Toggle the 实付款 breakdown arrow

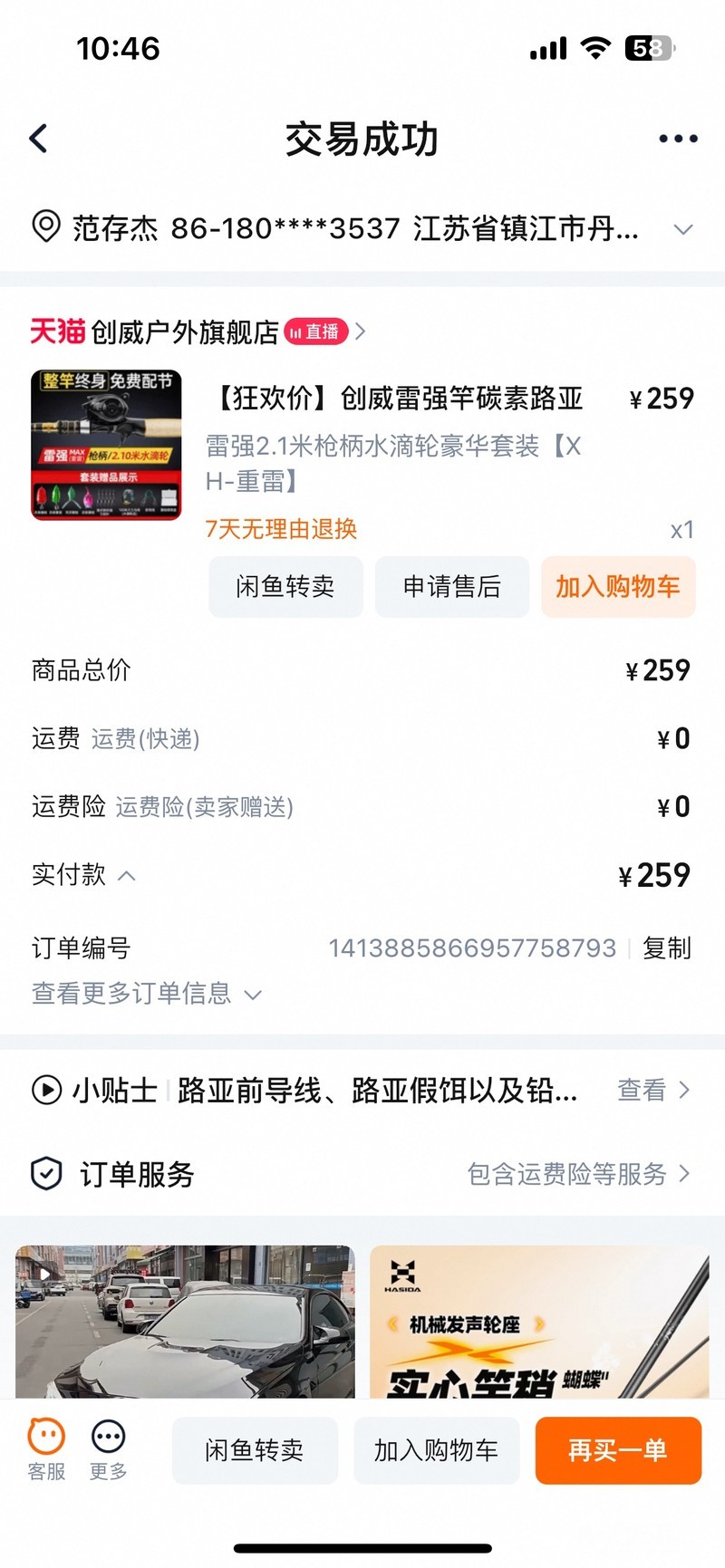[127, 876]
